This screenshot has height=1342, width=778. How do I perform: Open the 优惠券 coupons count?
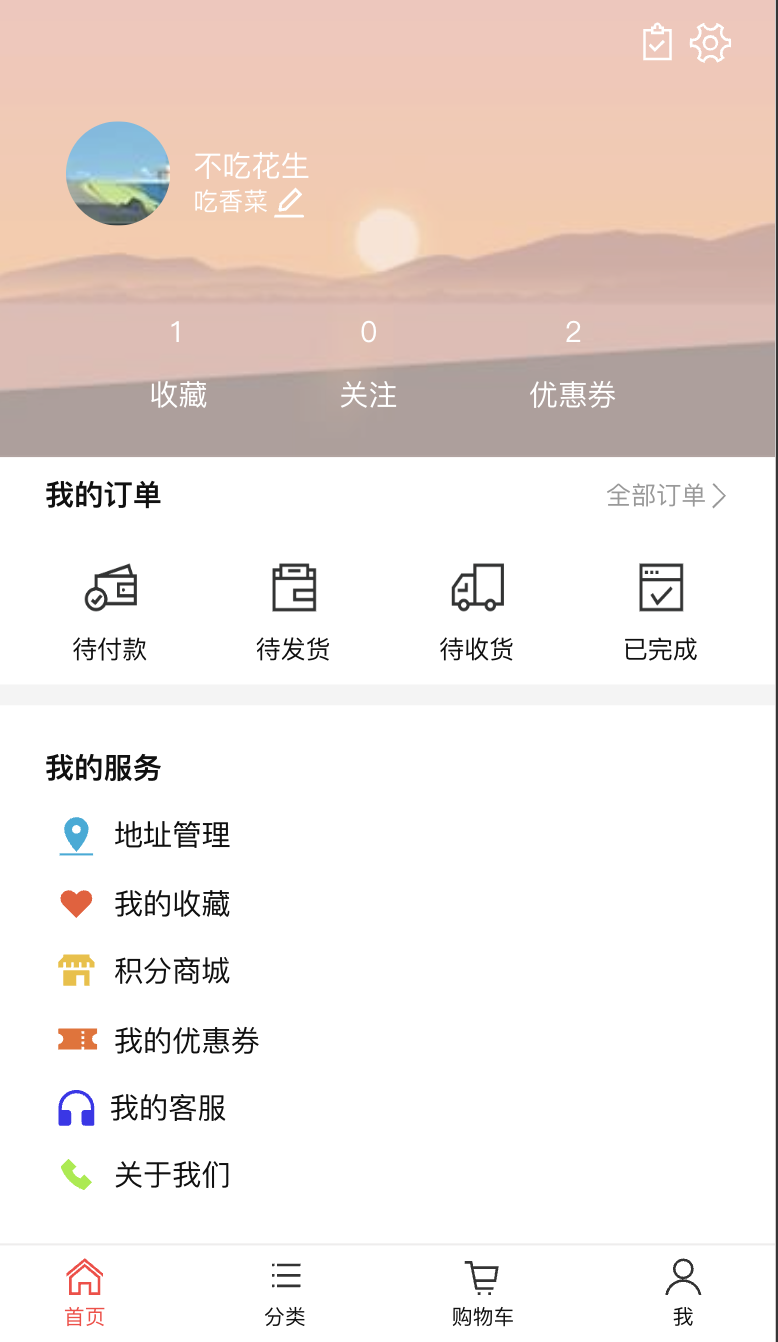click(x=572, y=365)
